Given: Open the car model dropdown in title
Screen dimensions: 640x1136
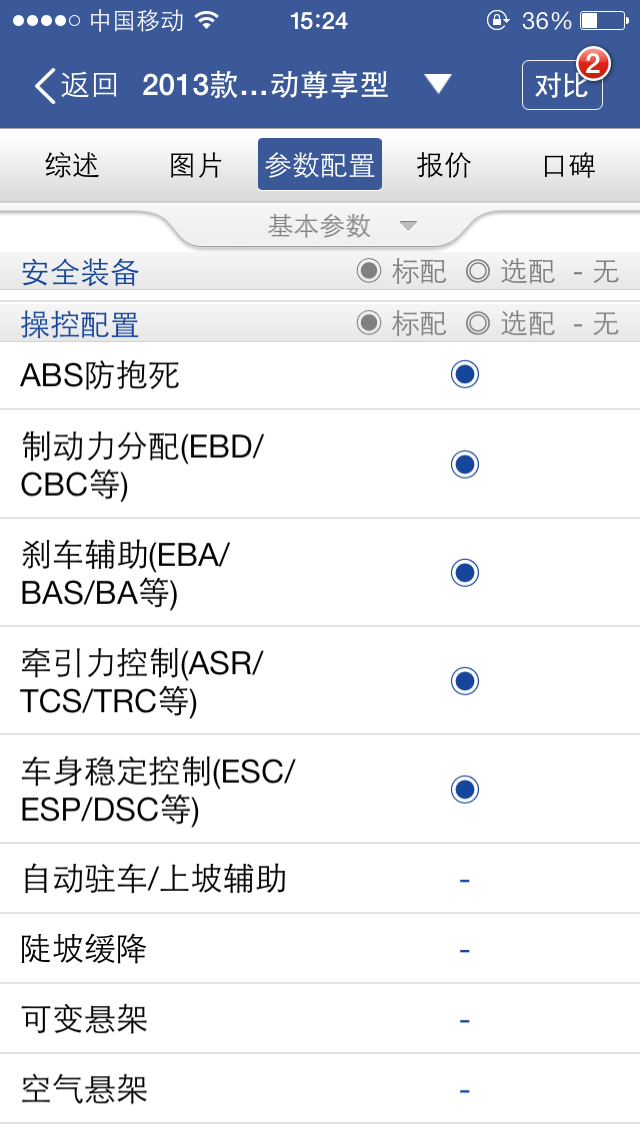Looking at the screenshot, I should 437,85.
